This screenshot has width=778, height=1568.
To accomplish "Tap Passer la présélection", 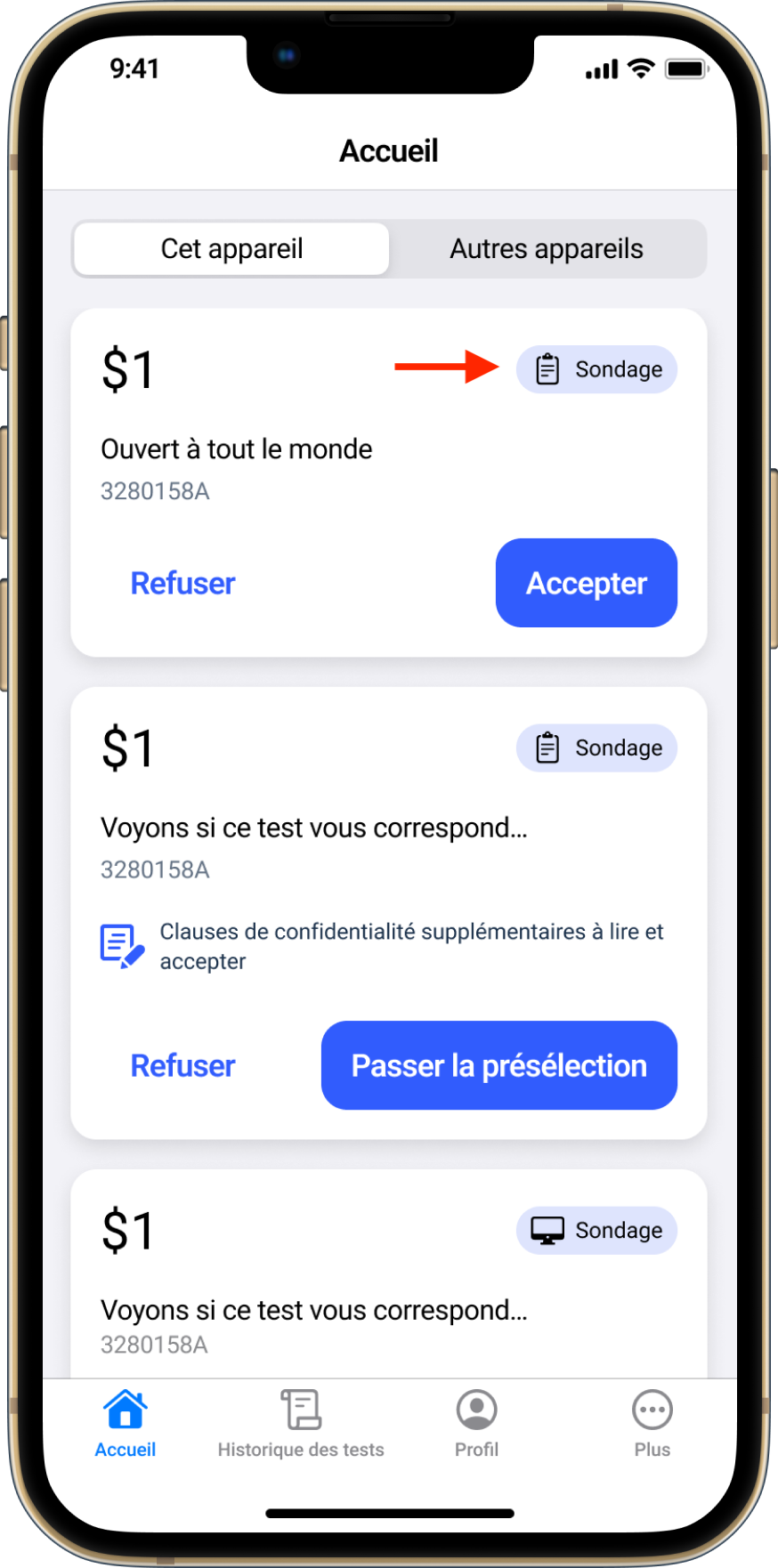I will point(498,1065).
